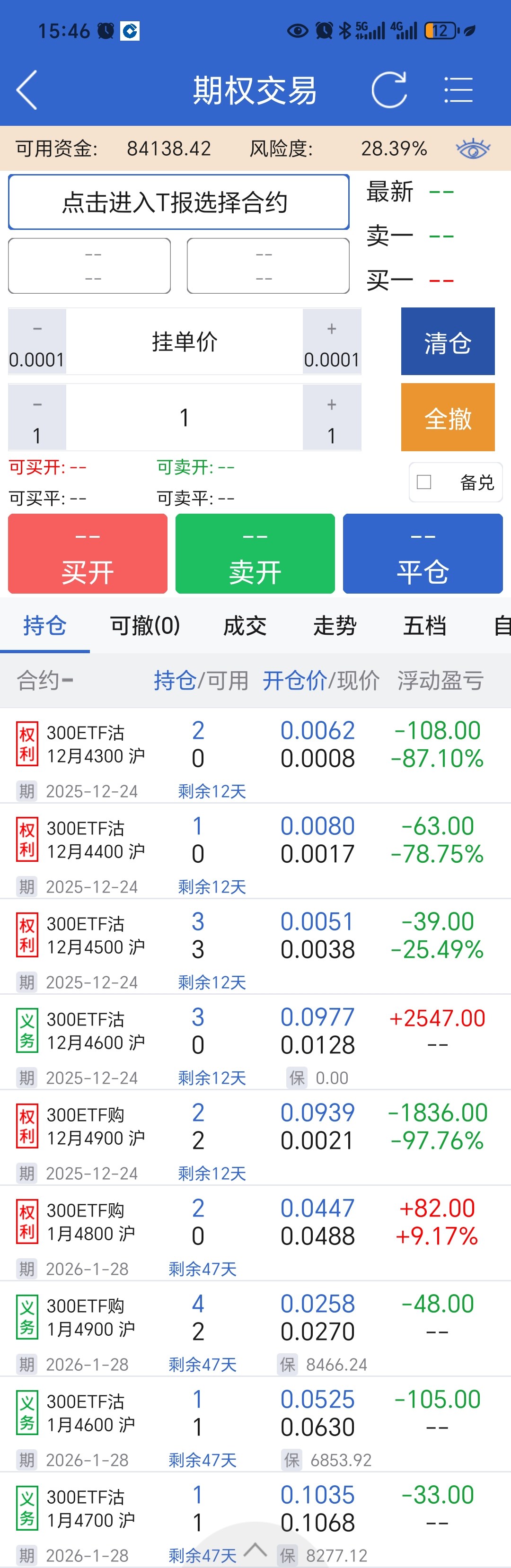The height and width of the screenshot is (1568, 511).
Task: Tap the green 卖开 button
Action: click(255, 554)
